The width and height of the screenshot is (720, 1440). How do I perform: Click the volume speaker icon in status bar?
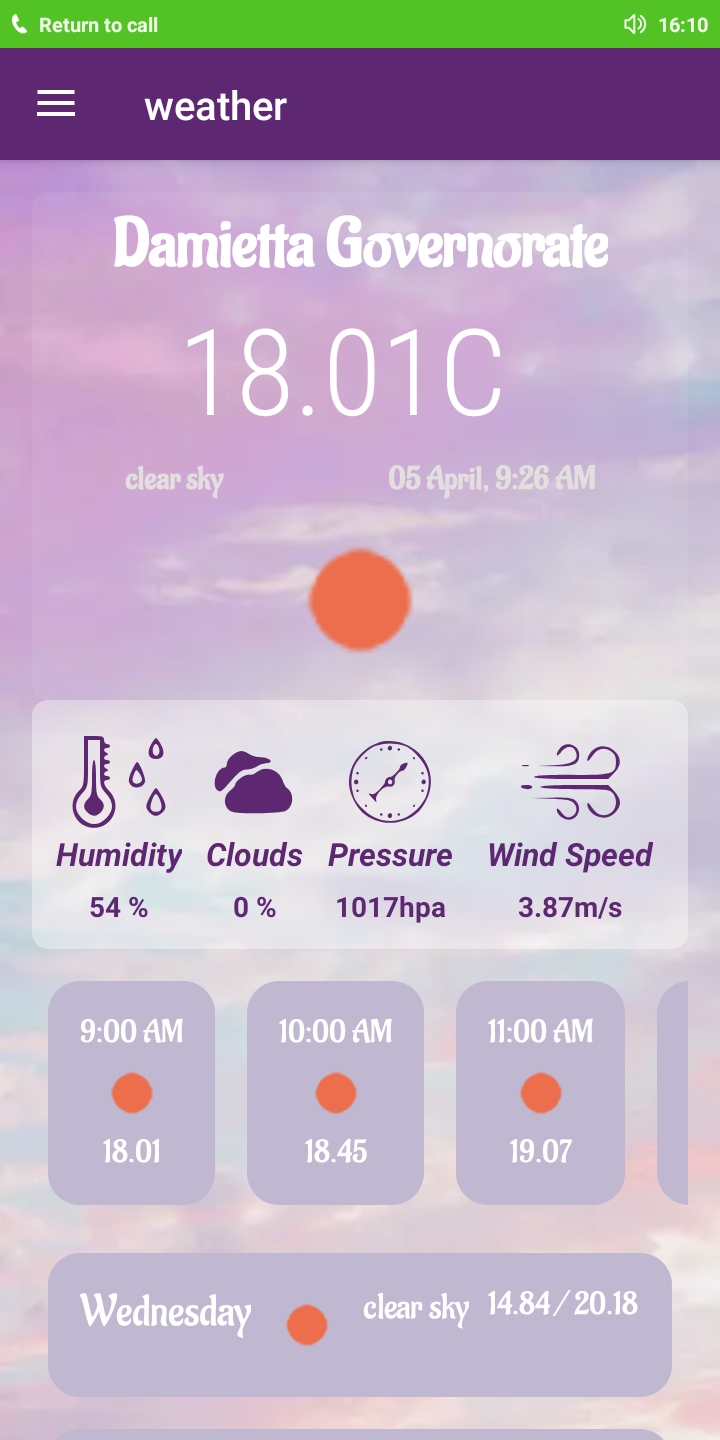634,24
